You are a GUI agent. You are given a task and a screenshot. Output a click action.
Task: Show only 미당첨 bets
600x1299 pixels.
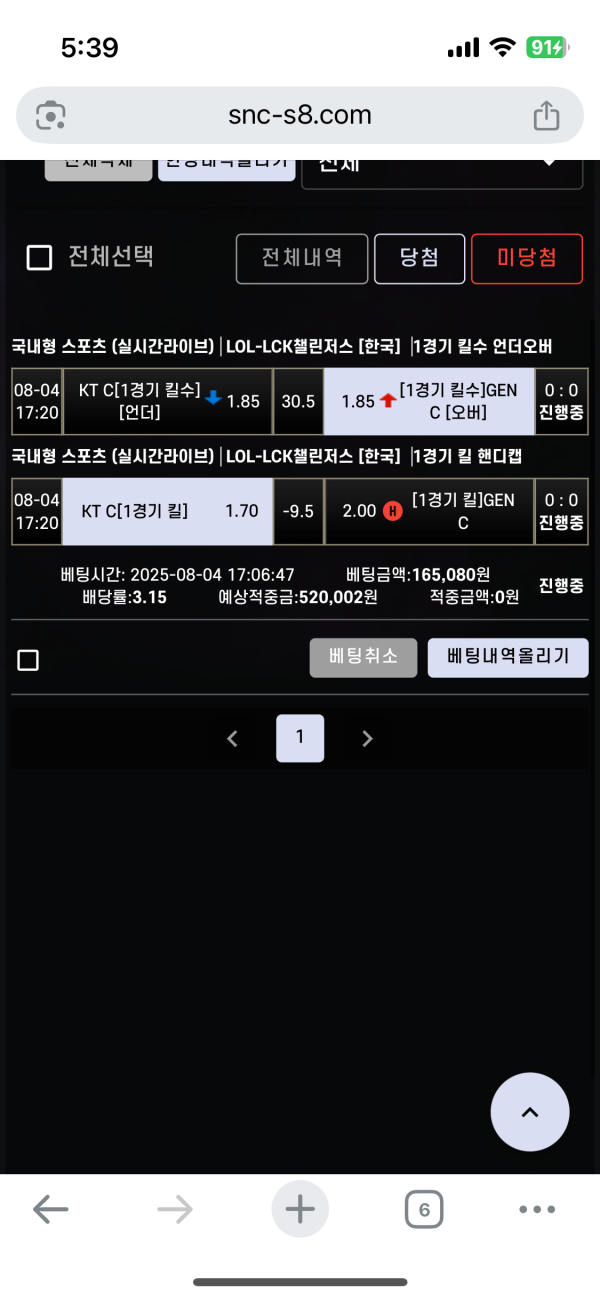[x=526, y=258]
